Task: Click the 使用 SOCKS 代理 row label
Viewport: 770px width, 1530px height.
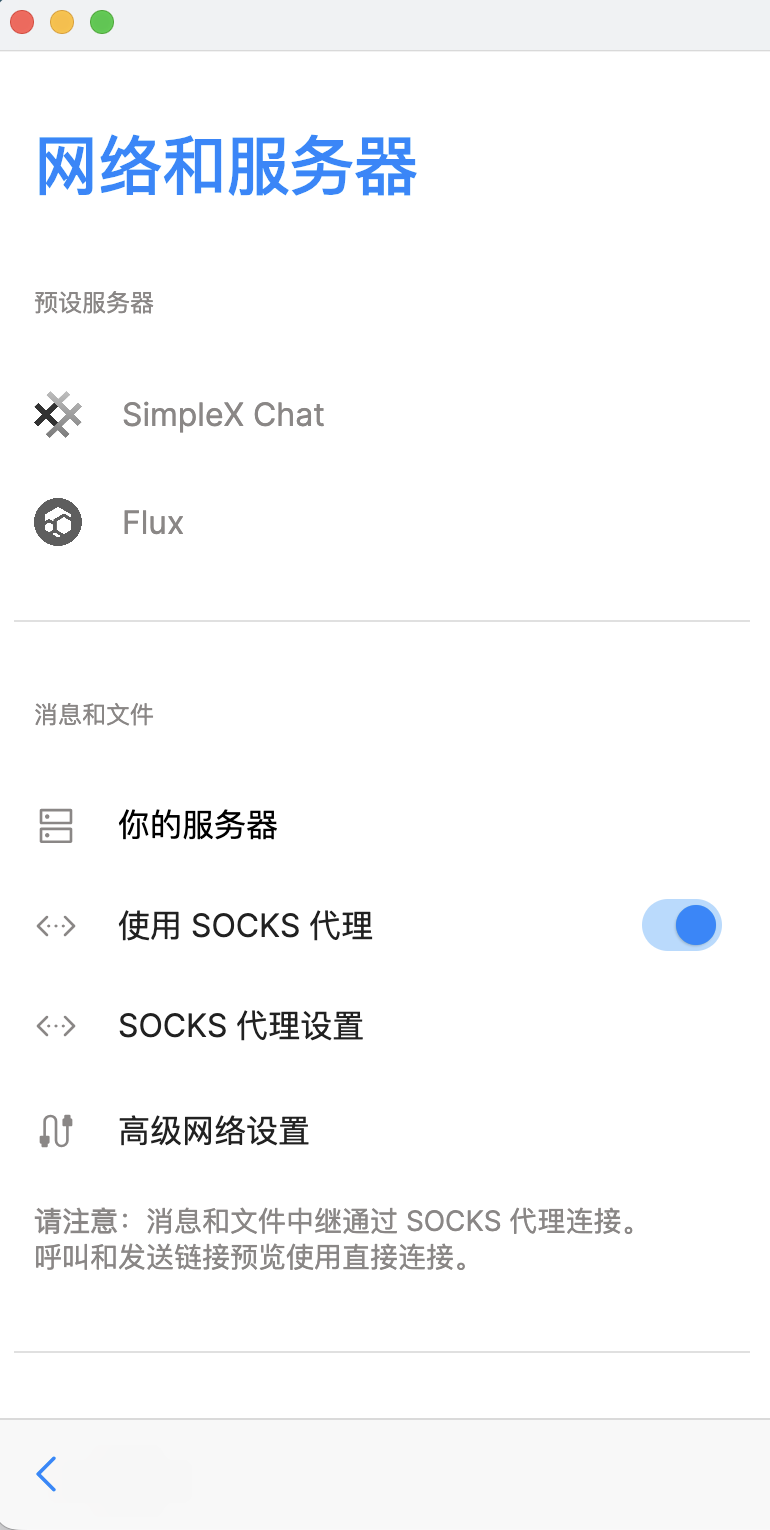Action: coord(245,925)
